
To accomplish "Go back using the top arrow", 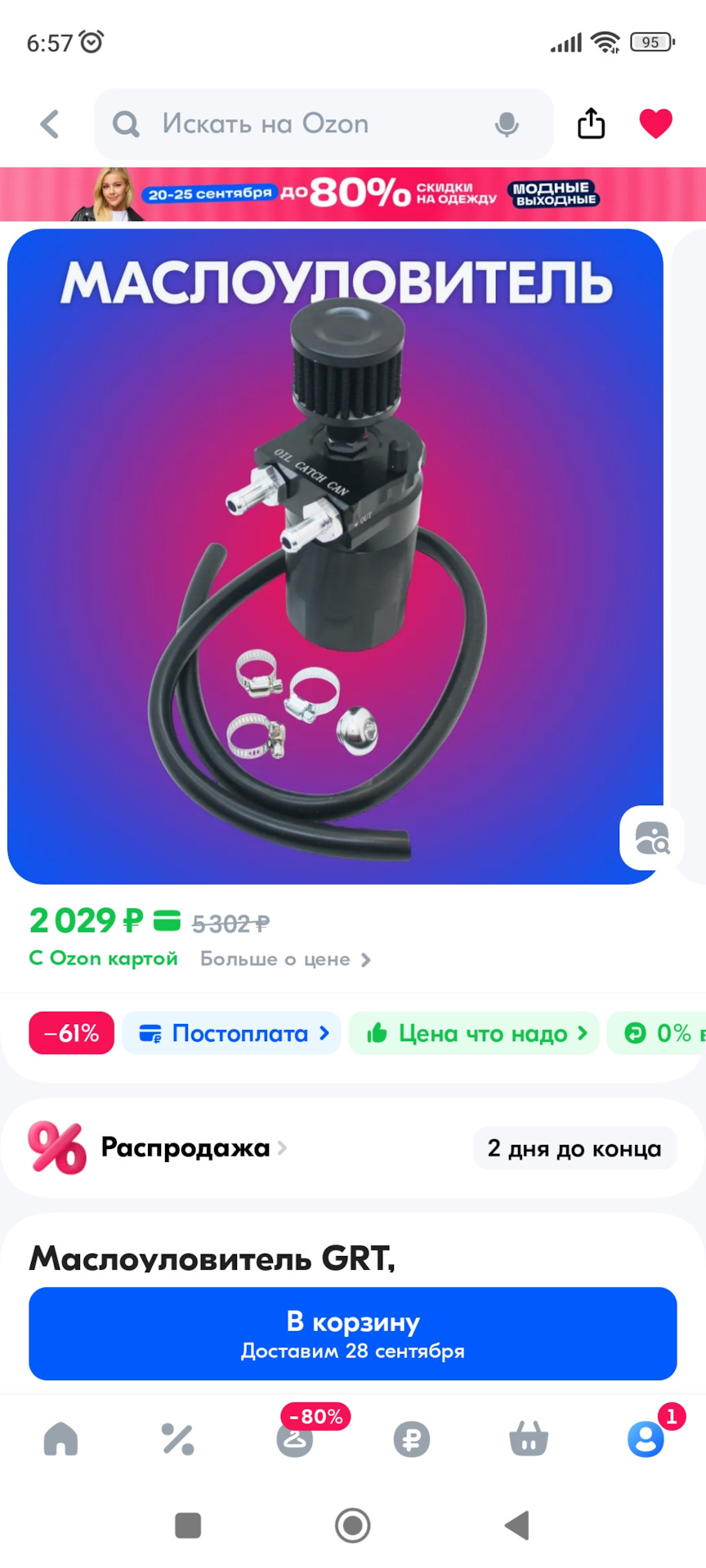I will [x=51, y=124].
